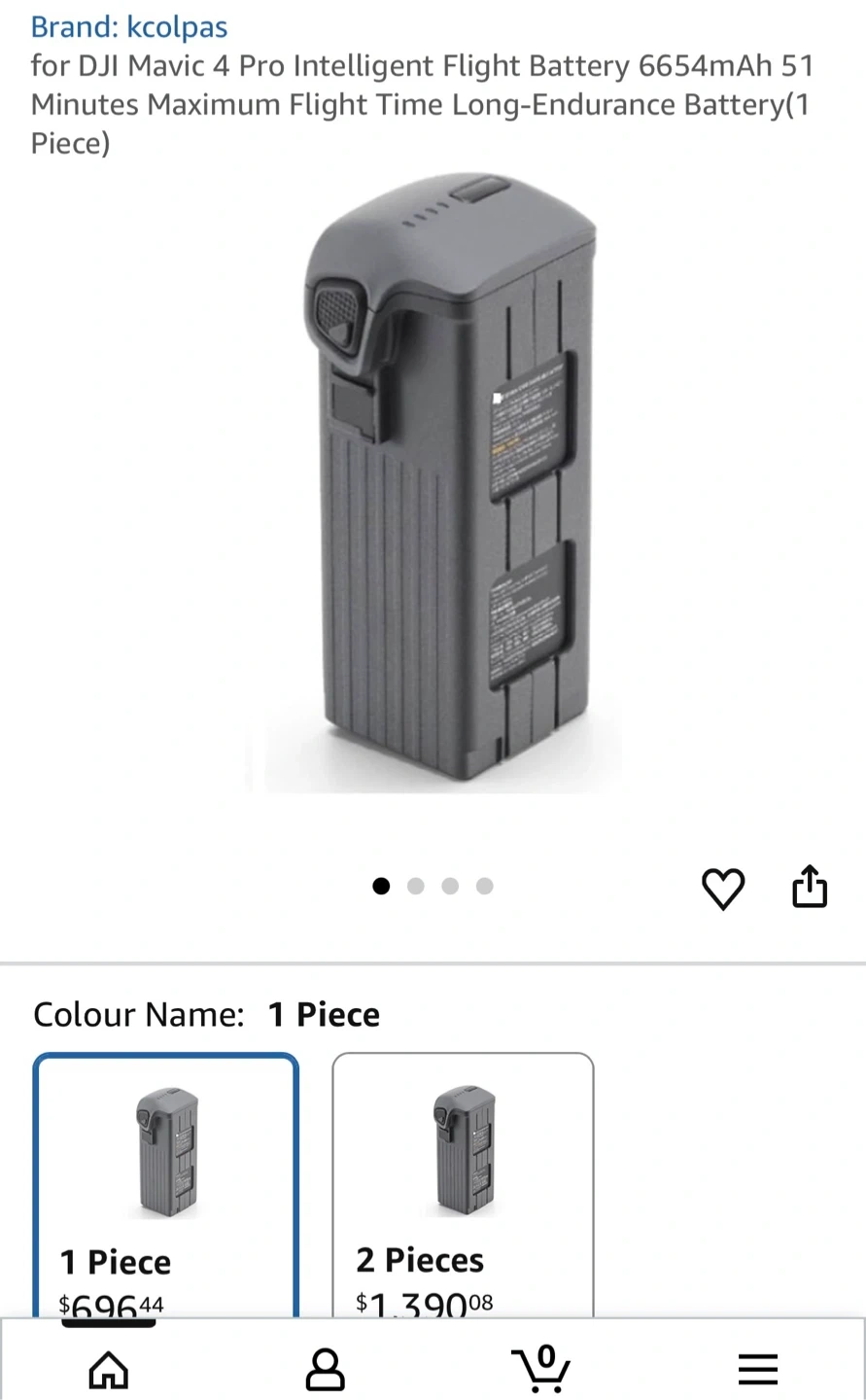
Task: Open the kcolpas brand link
Action: click(129, 27)
